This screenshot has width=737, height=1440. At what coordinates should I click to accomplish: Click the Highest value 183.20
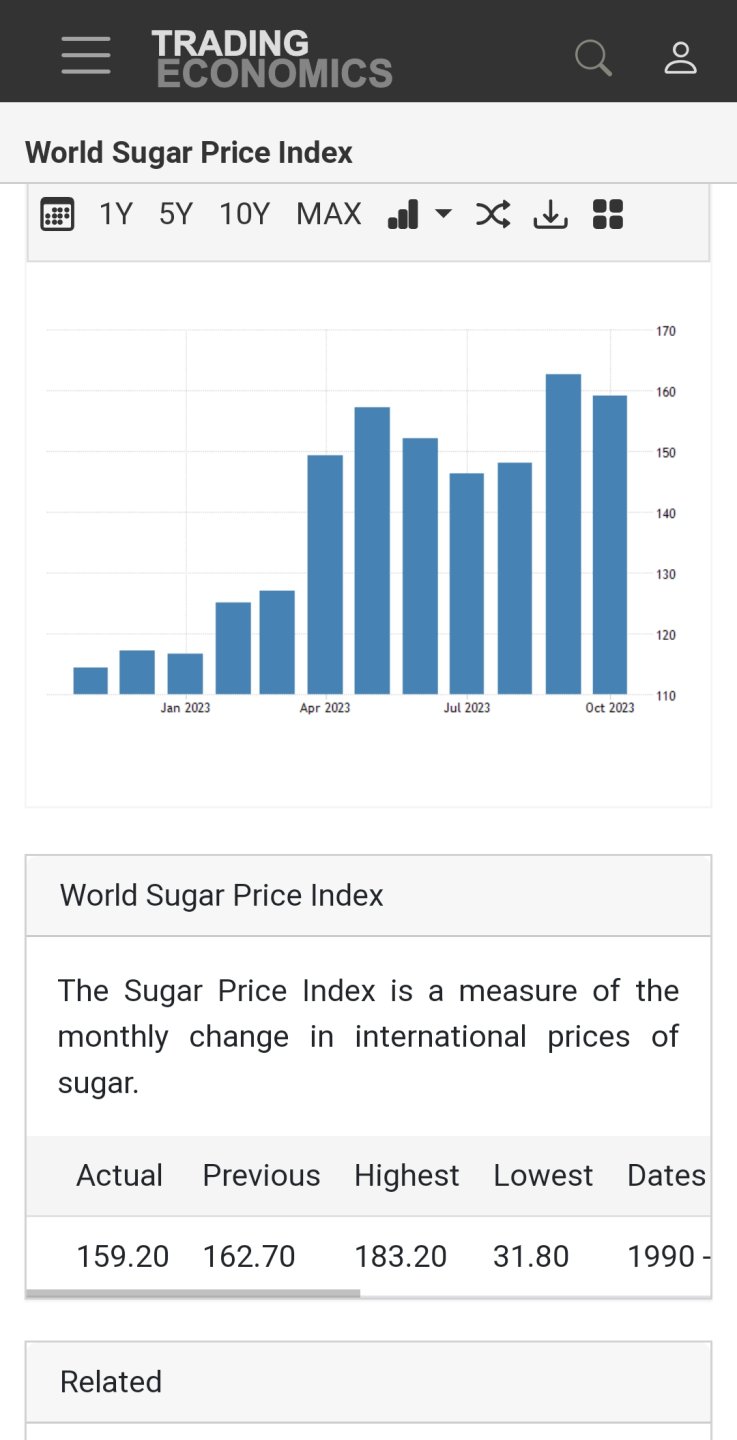click(401, 1255)
